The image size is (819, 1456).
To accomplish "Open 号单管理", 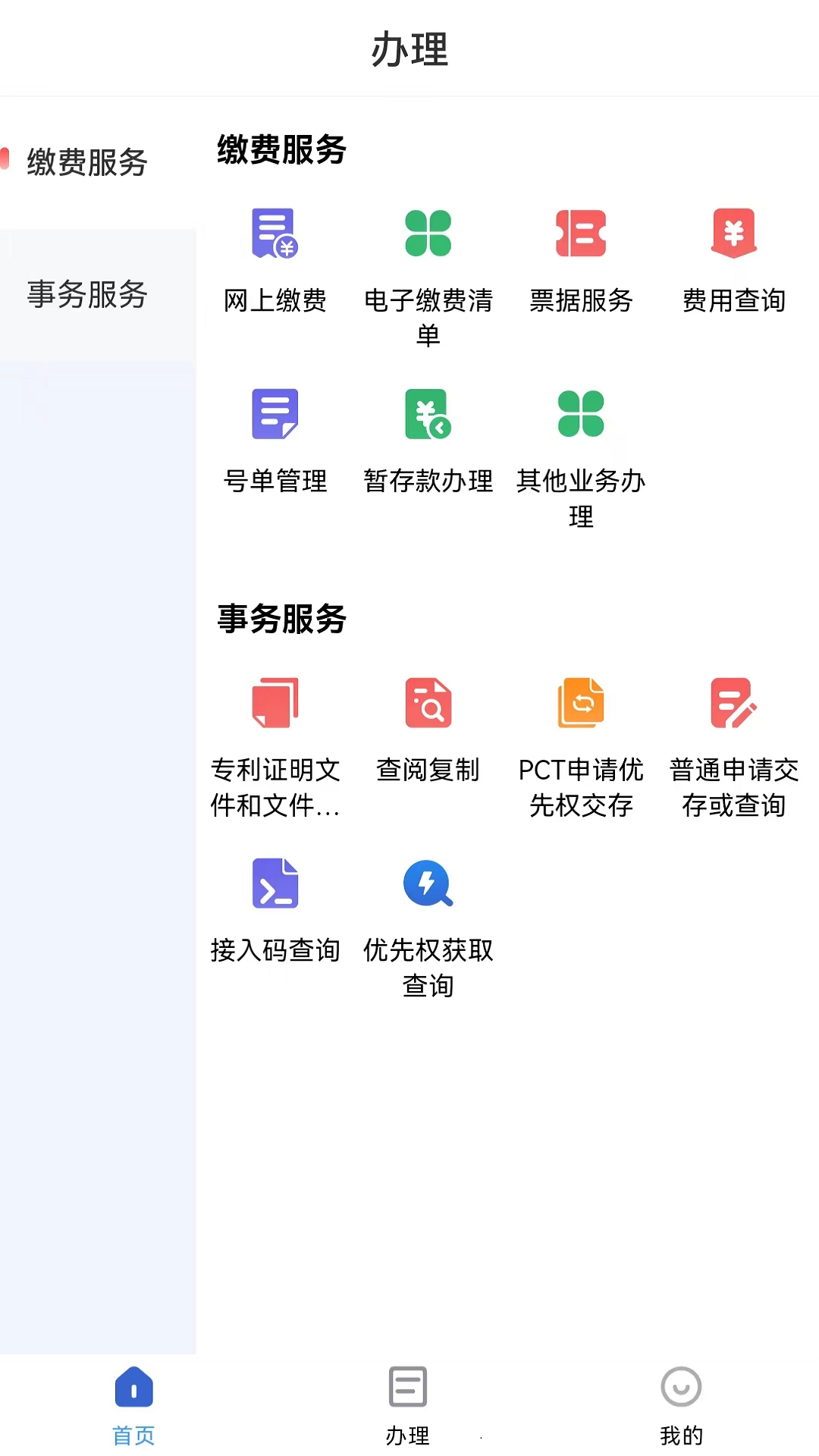I will pyautogui.click(x=275, y=440).
